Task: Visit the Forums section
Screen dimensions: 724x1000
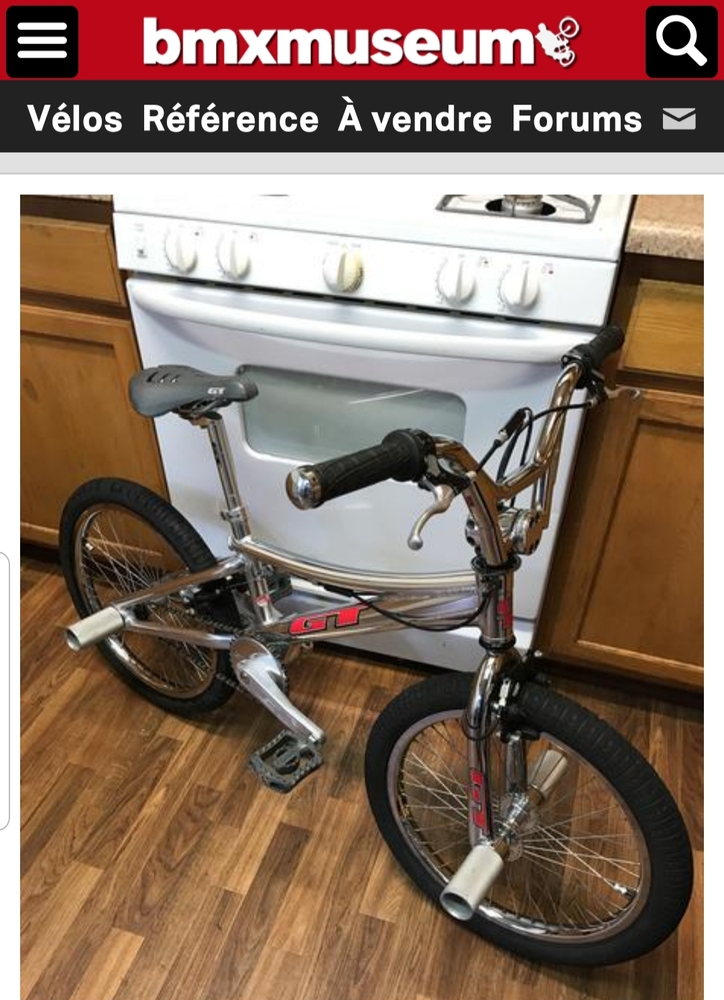Action: [x=577, y=120]
